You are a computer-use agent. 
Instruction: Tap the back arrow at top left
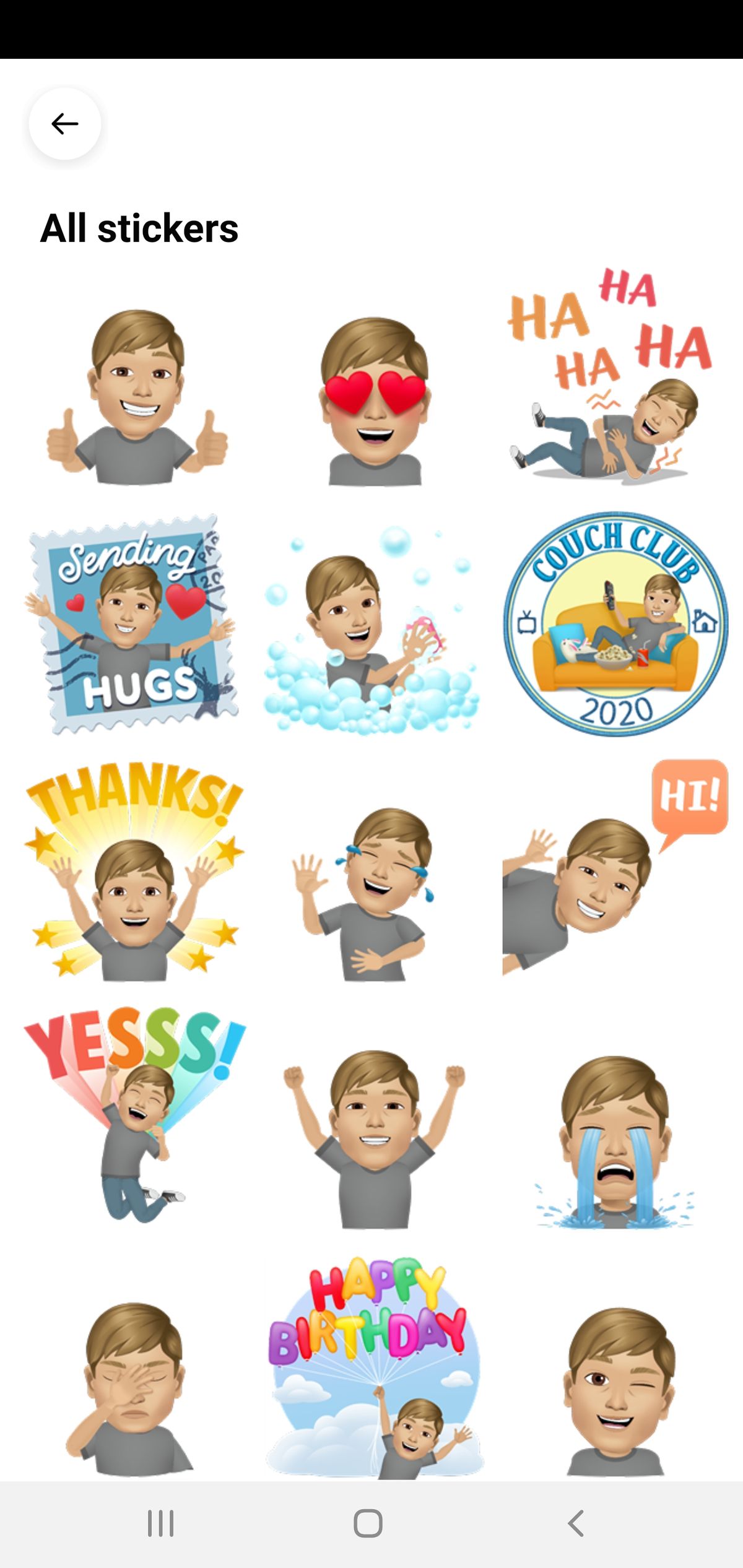coord(64,124)
